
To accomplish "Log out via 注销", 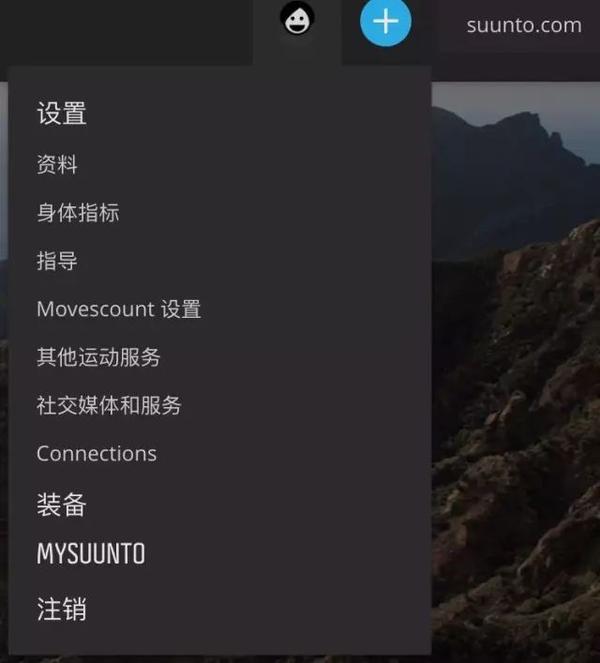I will coord(62,608).
